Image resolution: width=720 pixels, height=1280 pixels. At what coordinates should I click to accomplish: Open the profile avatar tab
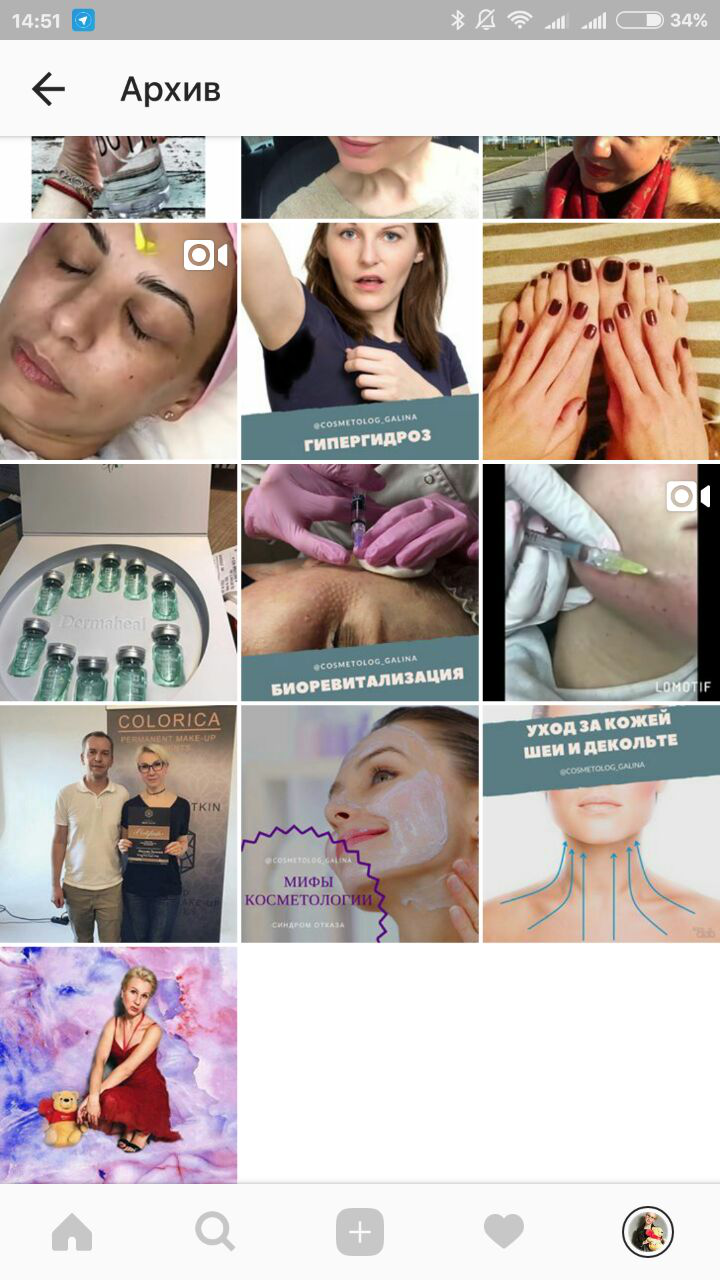[x=647, y=1232]
